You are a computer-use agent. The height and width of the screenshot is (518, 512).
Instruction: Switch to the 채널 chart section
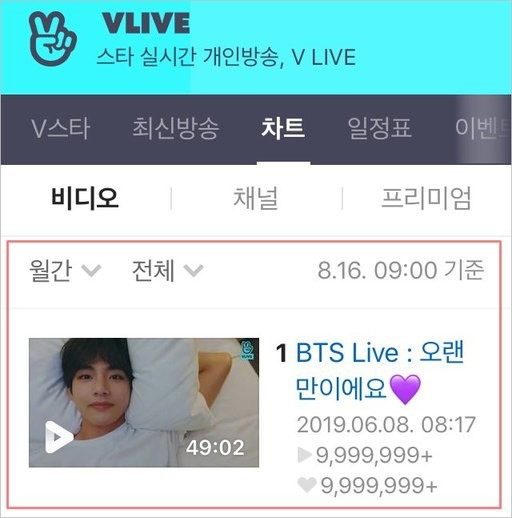click(256, 198)
